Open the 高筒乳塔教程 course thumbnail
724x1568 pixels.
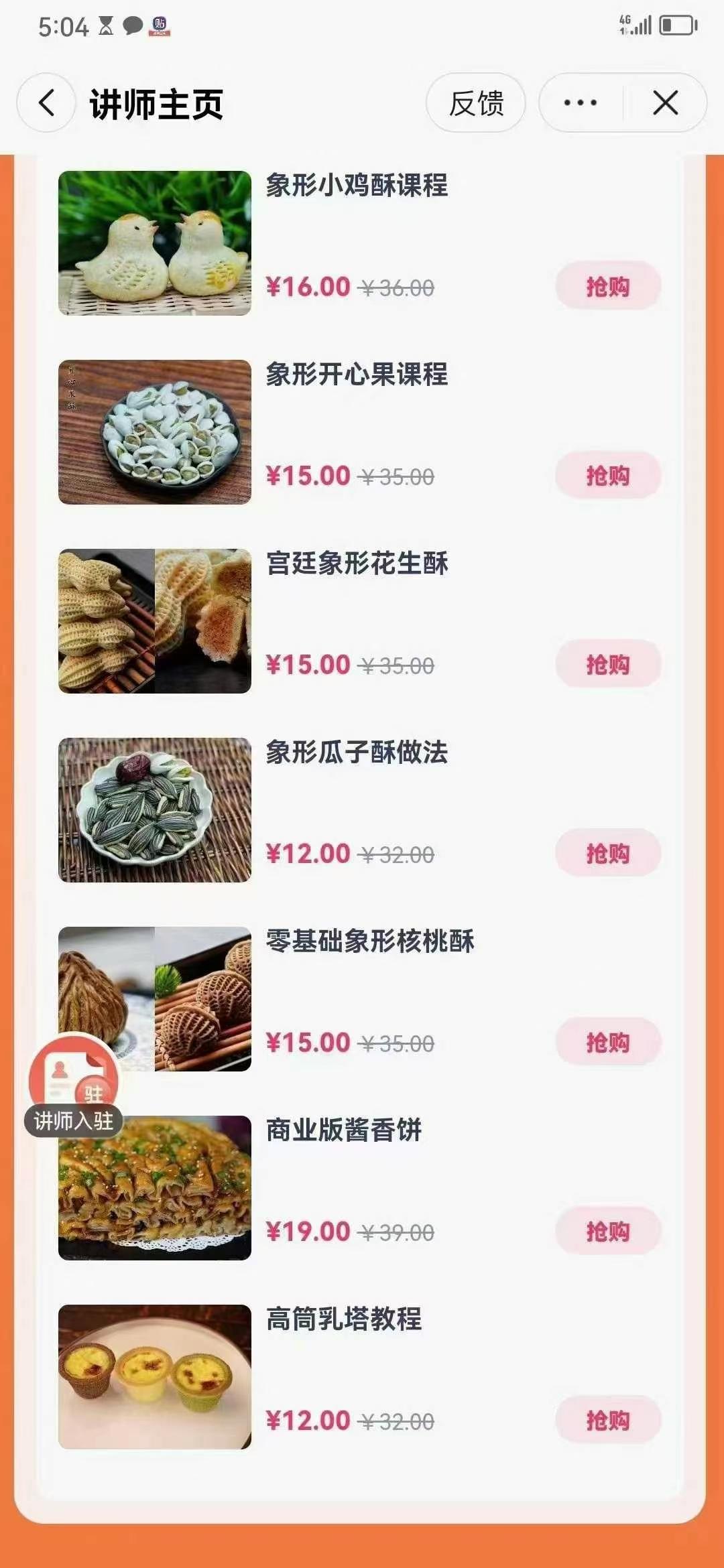(x=155, y=1377)
